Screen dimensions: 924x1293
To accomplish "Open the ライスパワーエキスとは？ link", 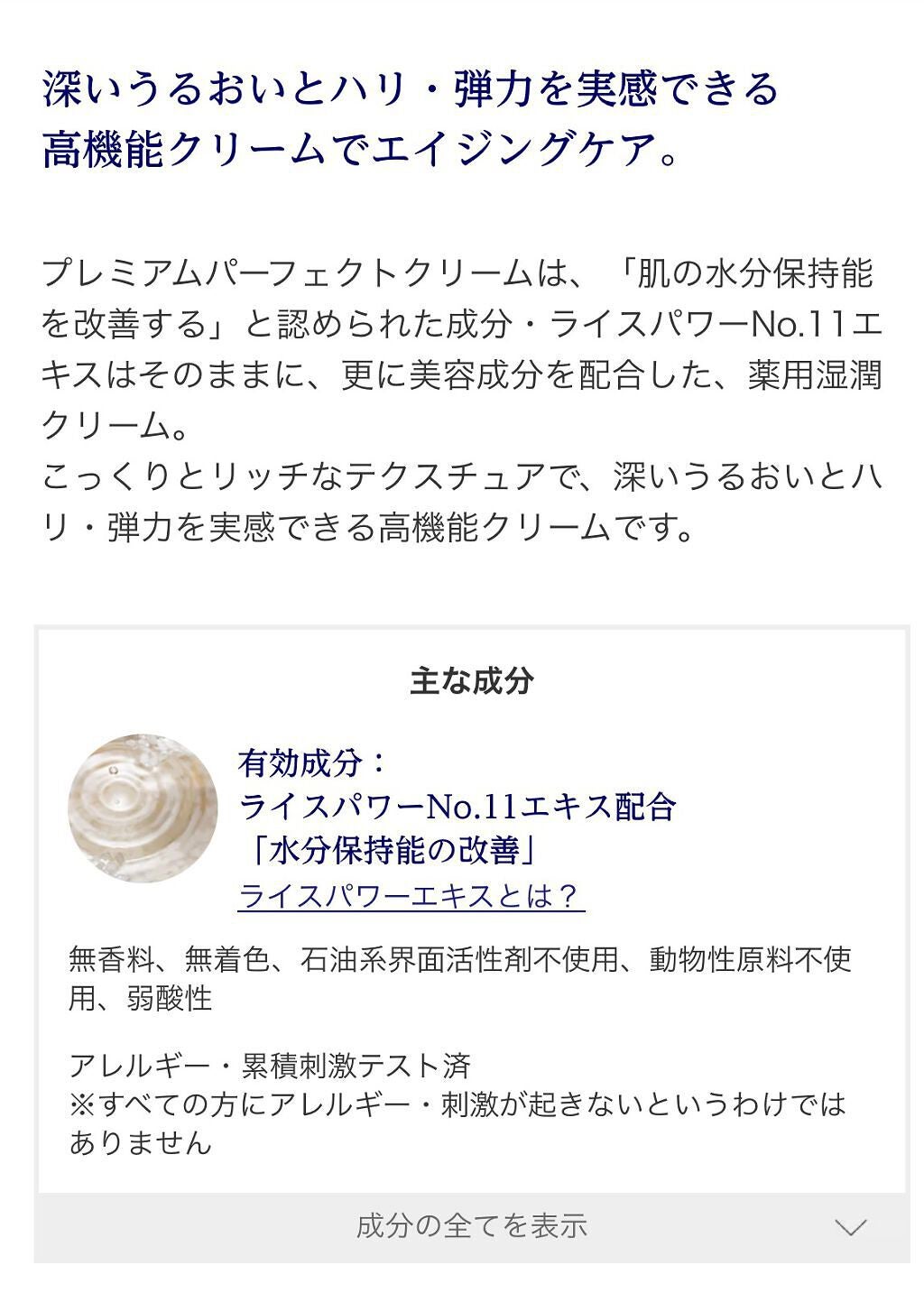I will pos(411,896).
